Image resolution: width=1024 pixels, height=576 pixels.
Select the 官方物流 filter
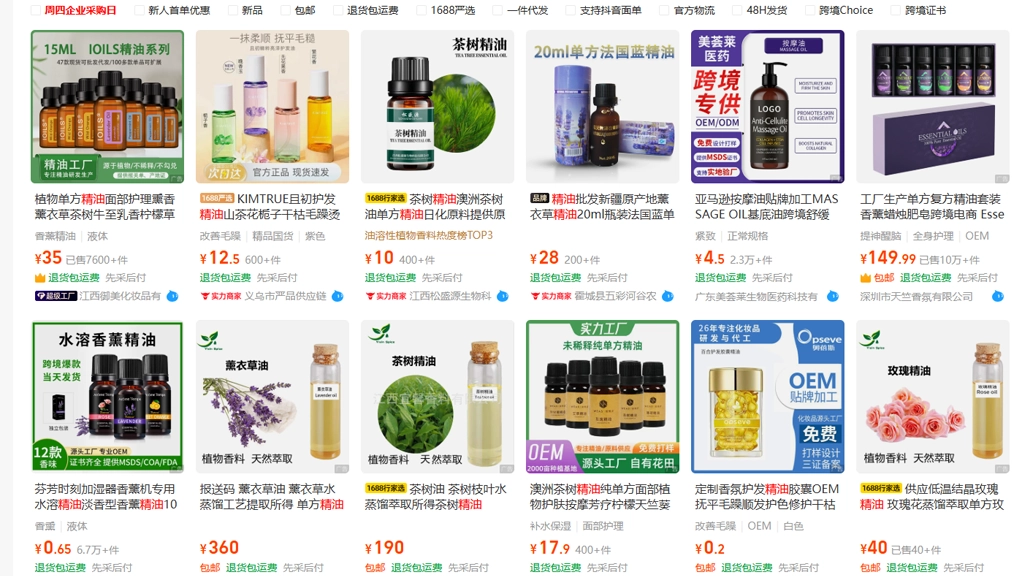coord(664,10)
